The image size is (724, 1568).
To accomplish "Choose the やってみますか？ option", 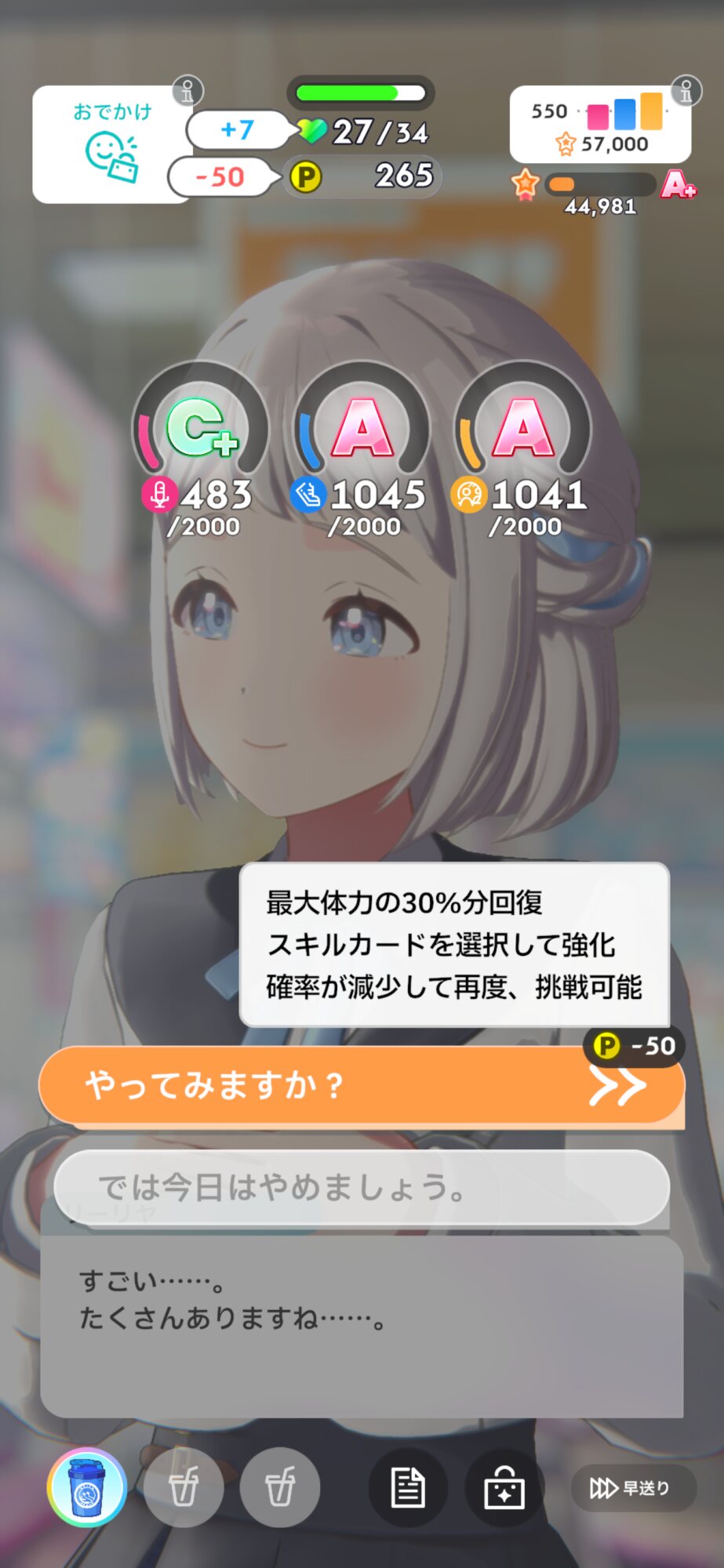I will coord(362,1087).
